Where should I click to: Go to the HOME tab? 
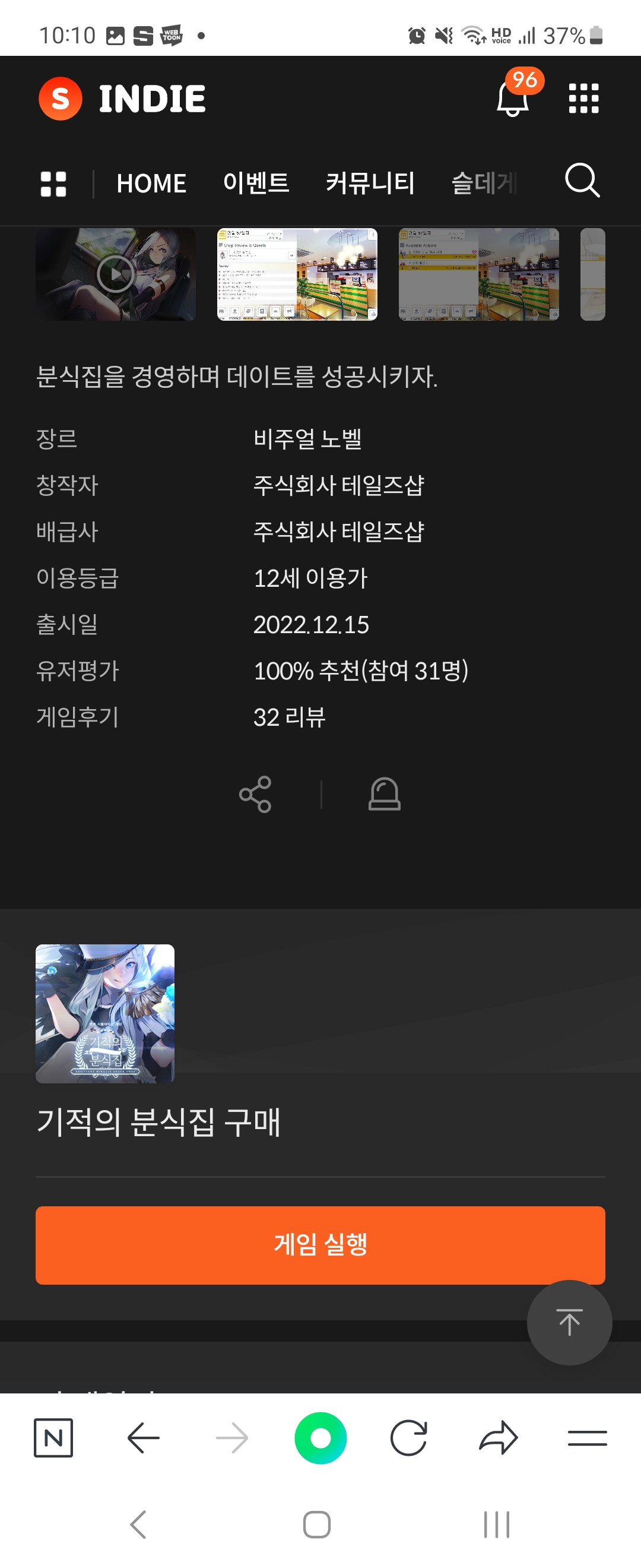pos(151,183)
